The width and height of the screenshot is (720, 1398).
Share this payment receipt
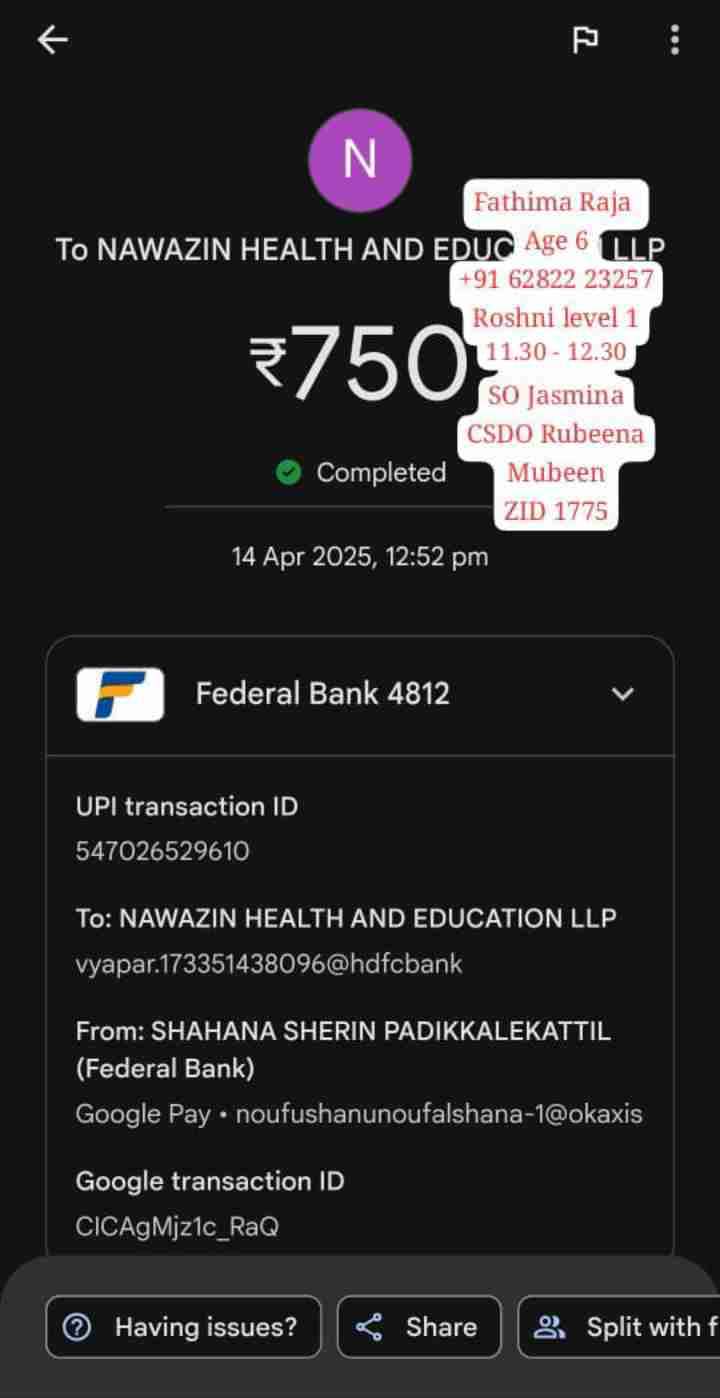pos(419,1327)
